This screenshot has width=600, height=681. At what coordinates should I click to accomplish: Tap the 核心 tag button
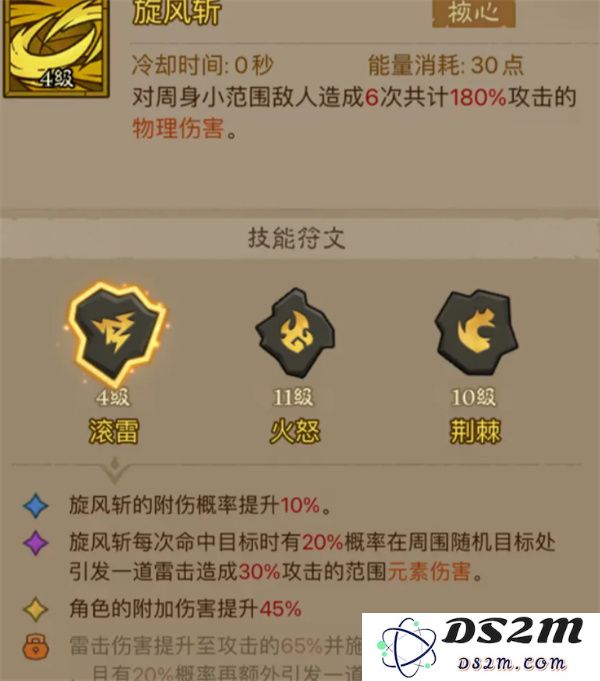point(474,14)
